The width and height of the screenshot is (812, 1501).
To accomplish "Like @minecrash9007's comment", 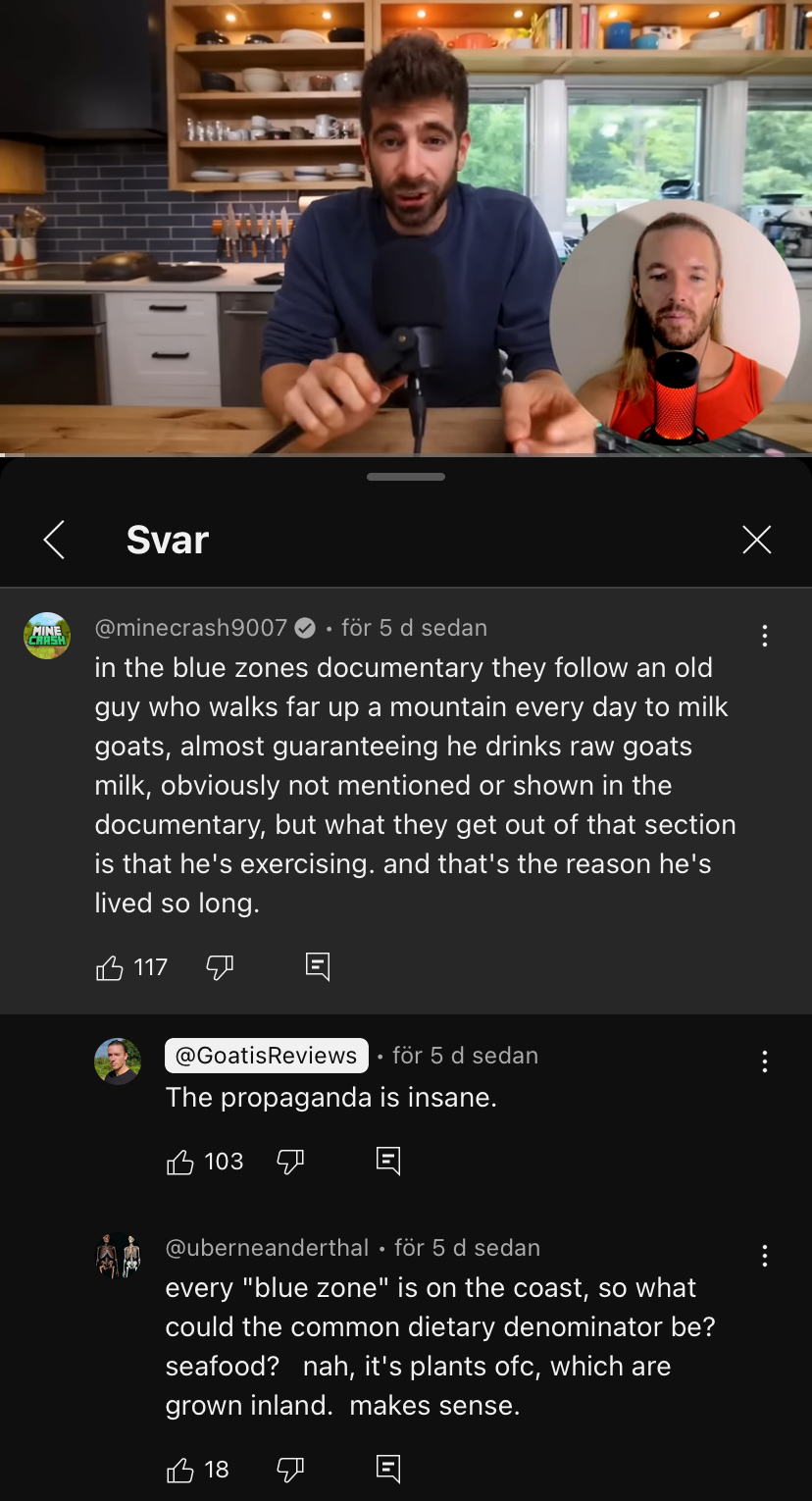I will pyautogui.click(x=110, y=968).
